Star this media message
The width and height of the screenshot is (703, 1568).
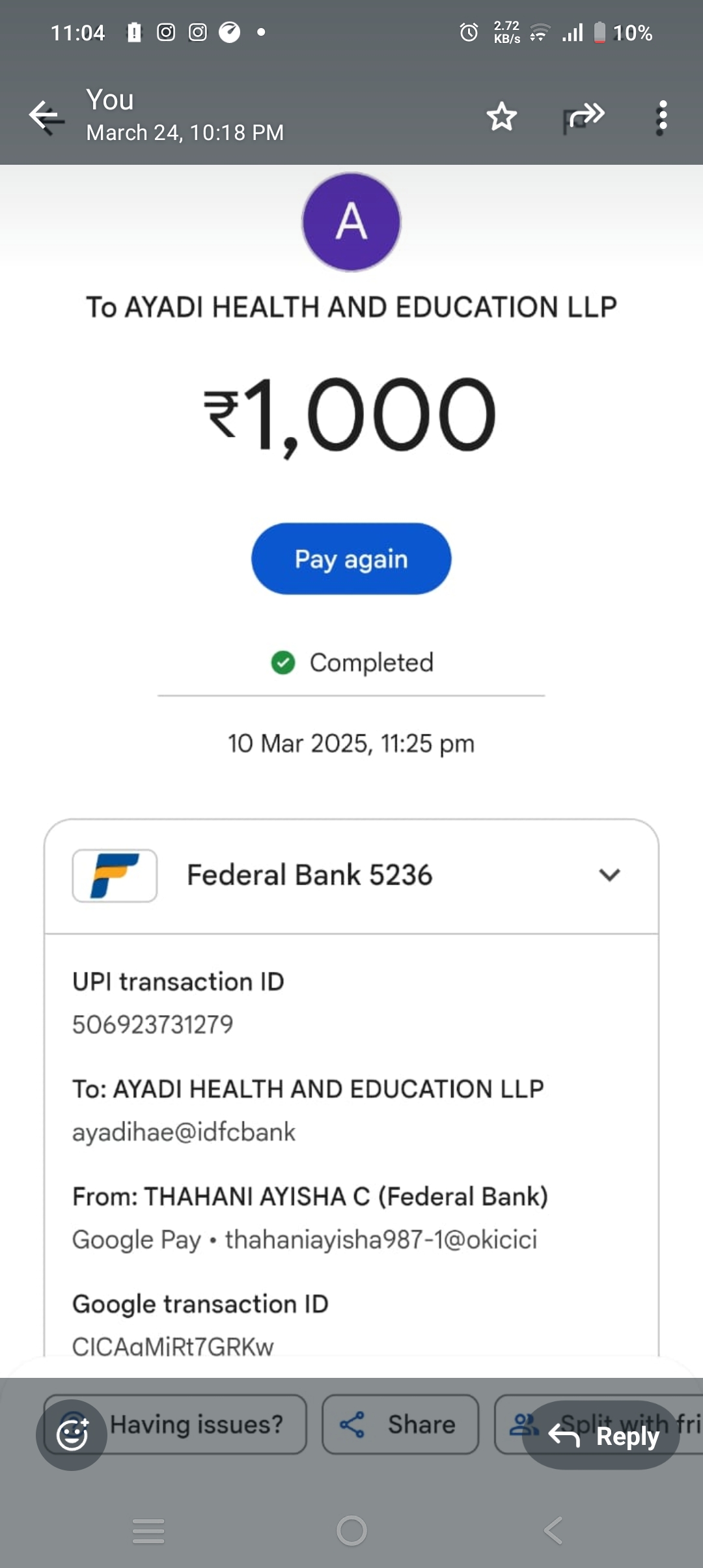[502, 117]
